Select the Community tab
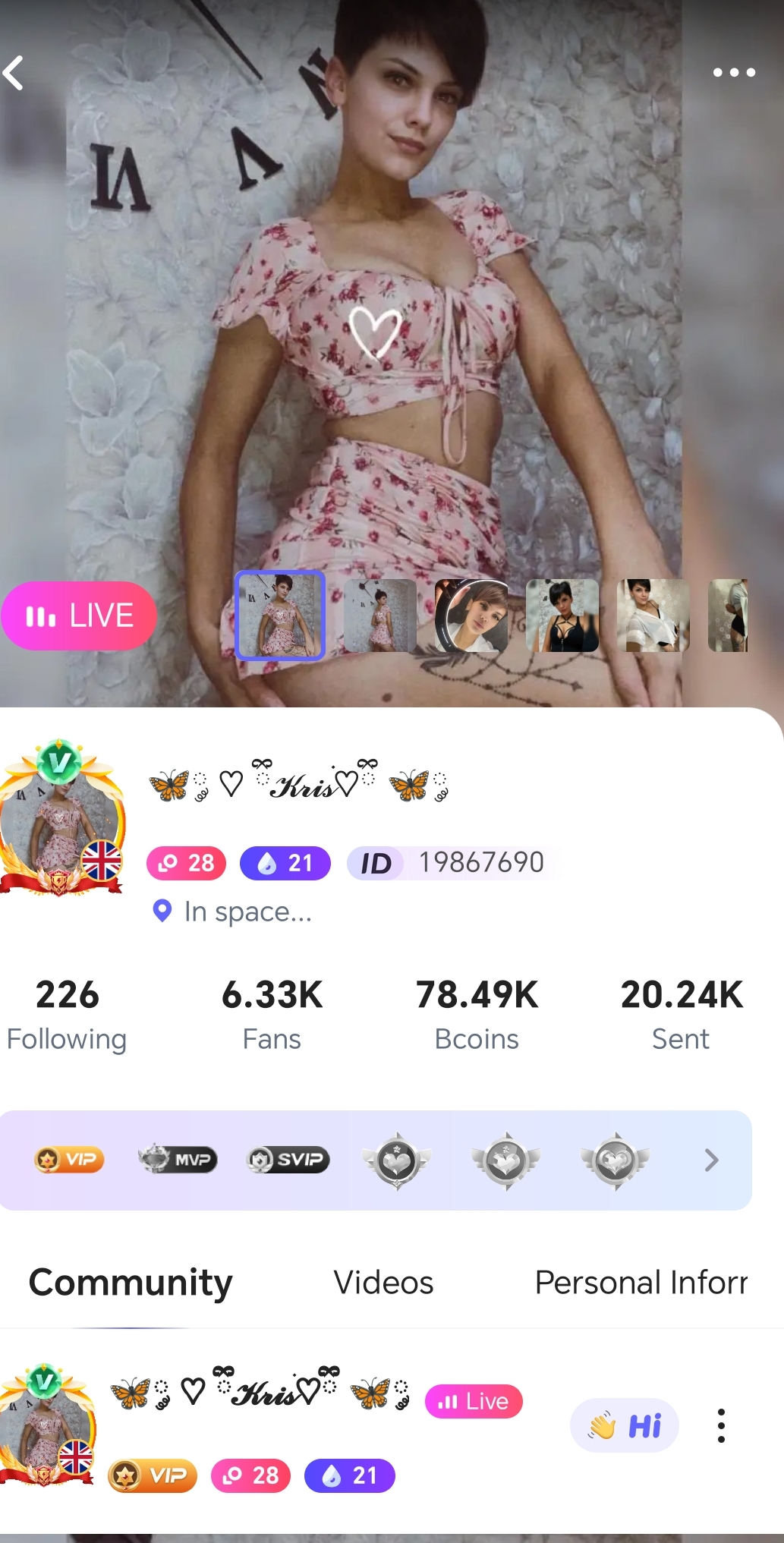 click(x=131, y=1283)
